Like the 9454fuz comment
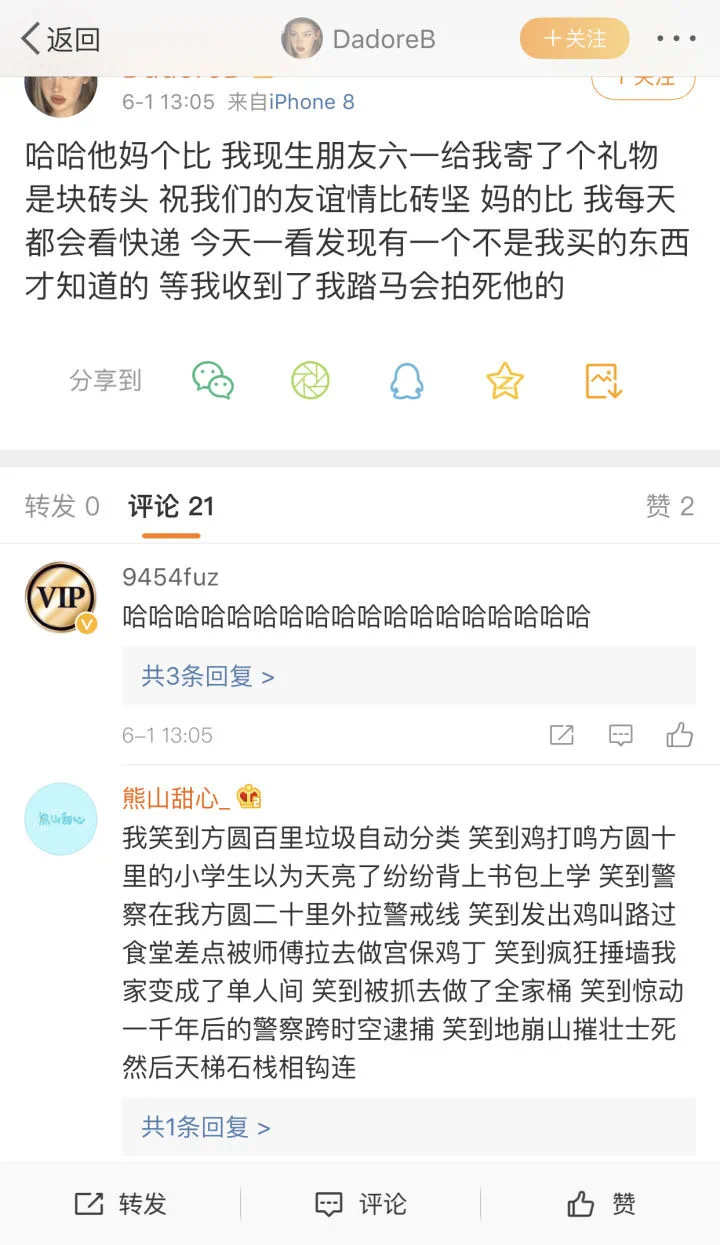Screen dimensions: 720x1245 point(680,735)
